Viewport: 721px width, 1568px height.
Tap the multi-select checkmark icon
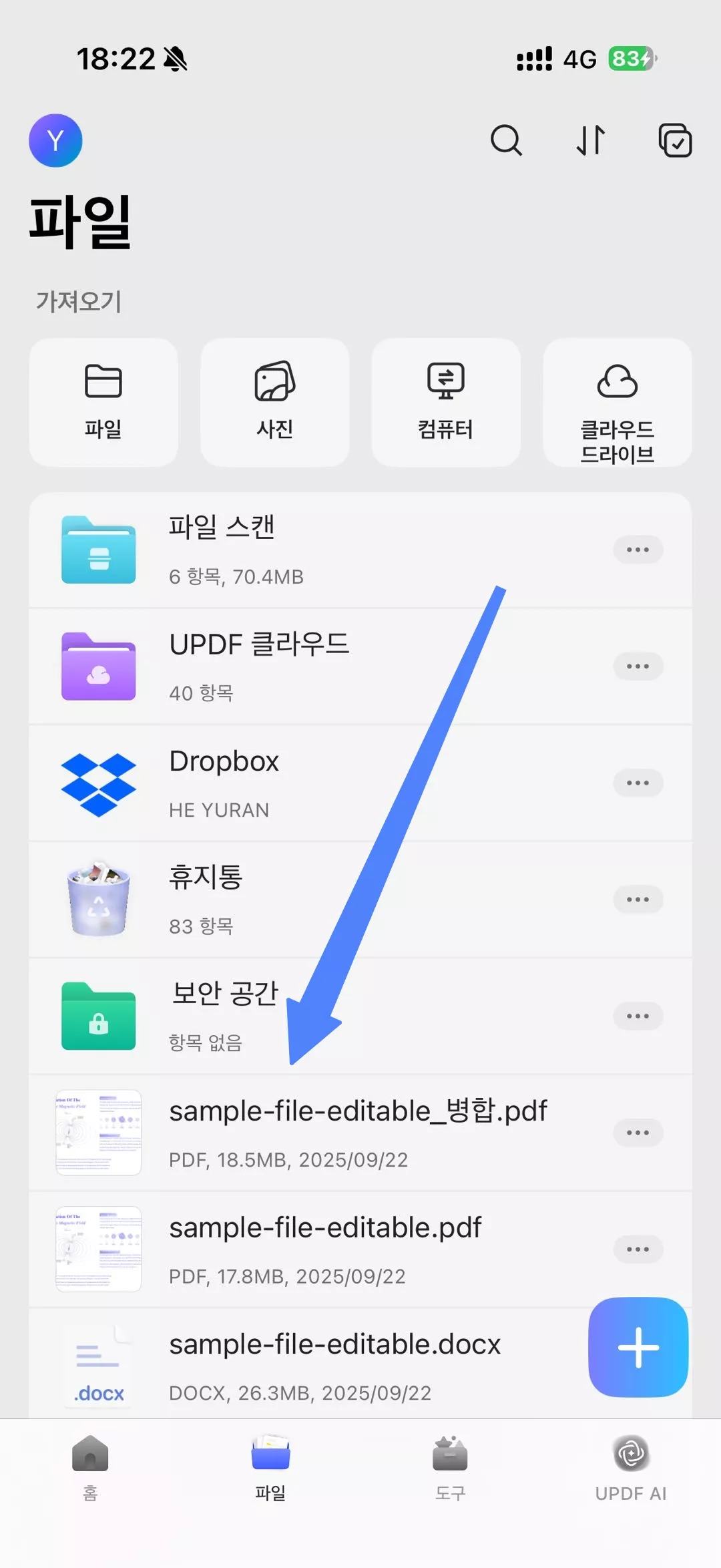coord(675,140)
